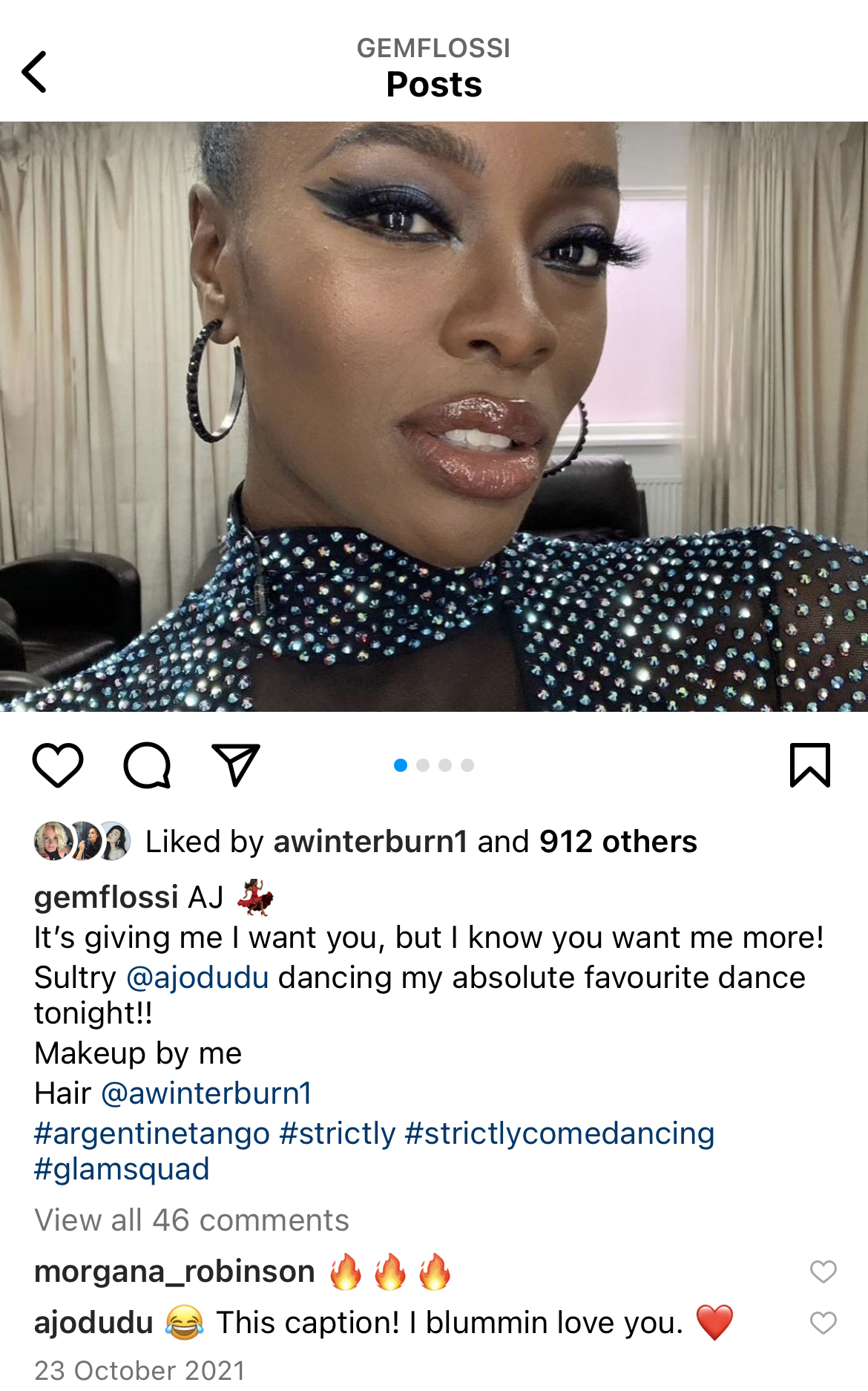Open morgana_robinson's profile
The width and height of the screenshot is (868, 1391).
click(174, 1271)
